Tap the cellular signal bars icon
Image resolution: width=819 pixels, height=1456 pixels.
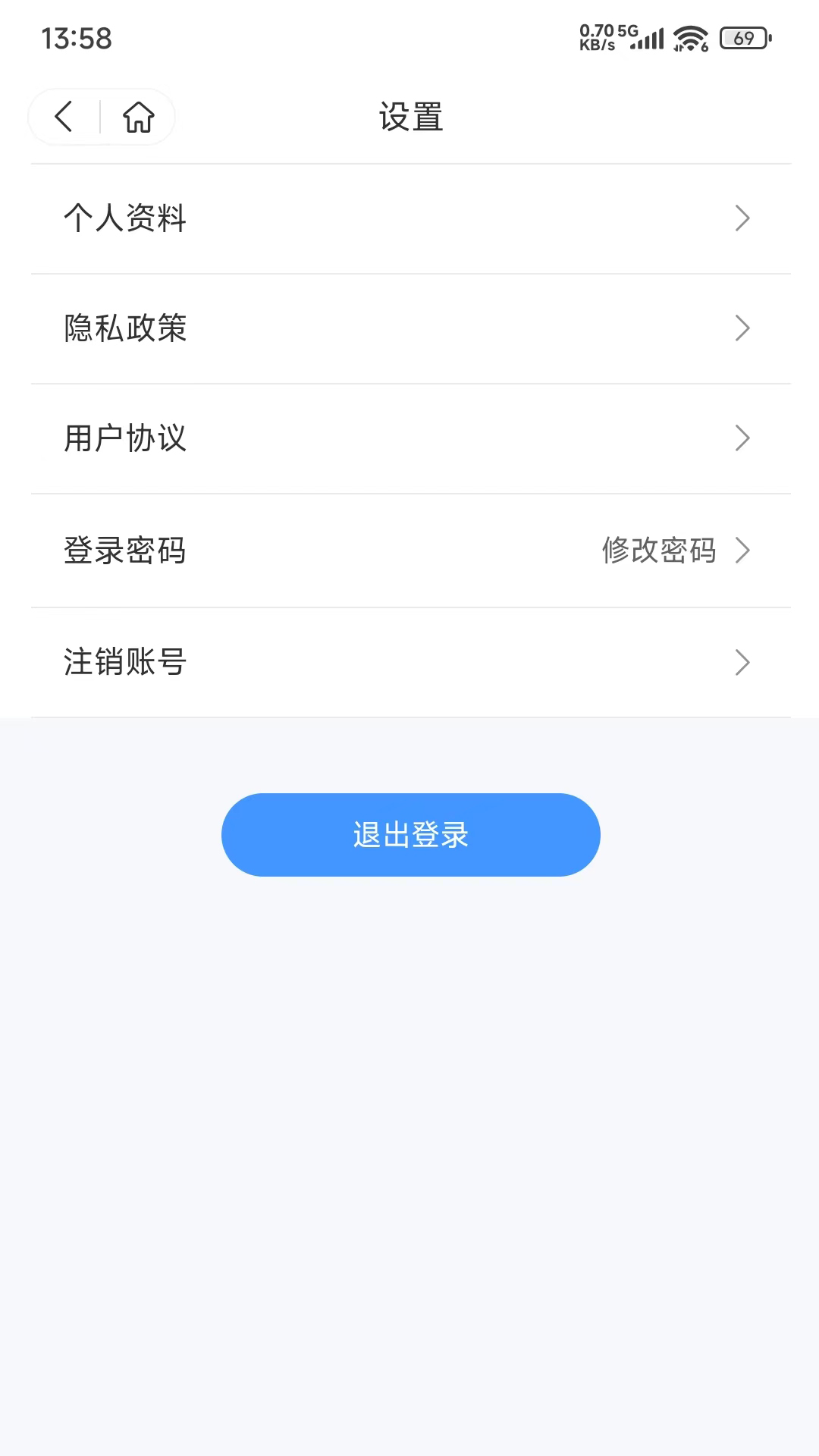click(x=648, y=38)
